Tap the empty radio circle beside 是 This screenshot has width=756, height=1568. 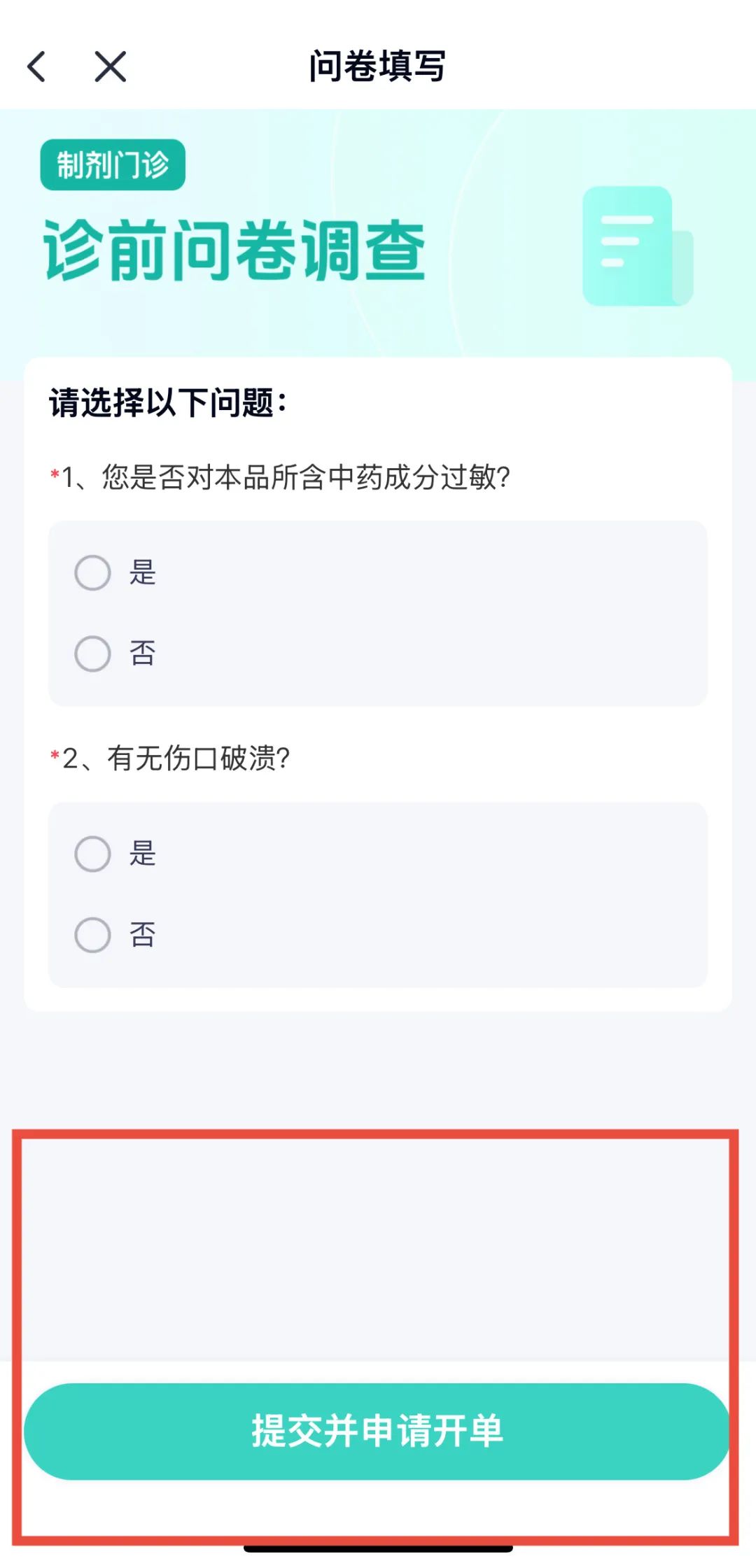92,574
